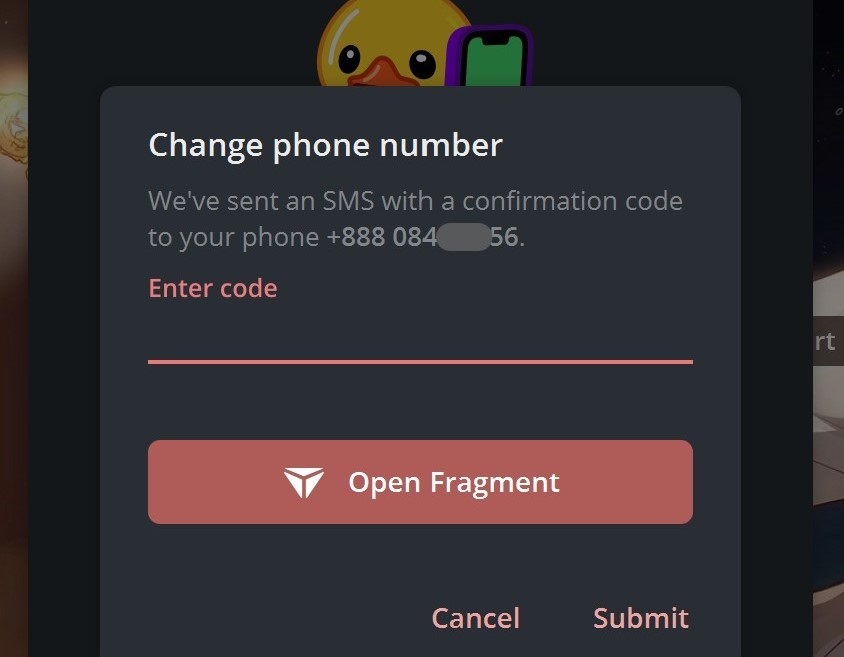The image size is (844, 657).
Task: Cancel the phone number change
Action: pyautogui.click(x=475, y=618)
